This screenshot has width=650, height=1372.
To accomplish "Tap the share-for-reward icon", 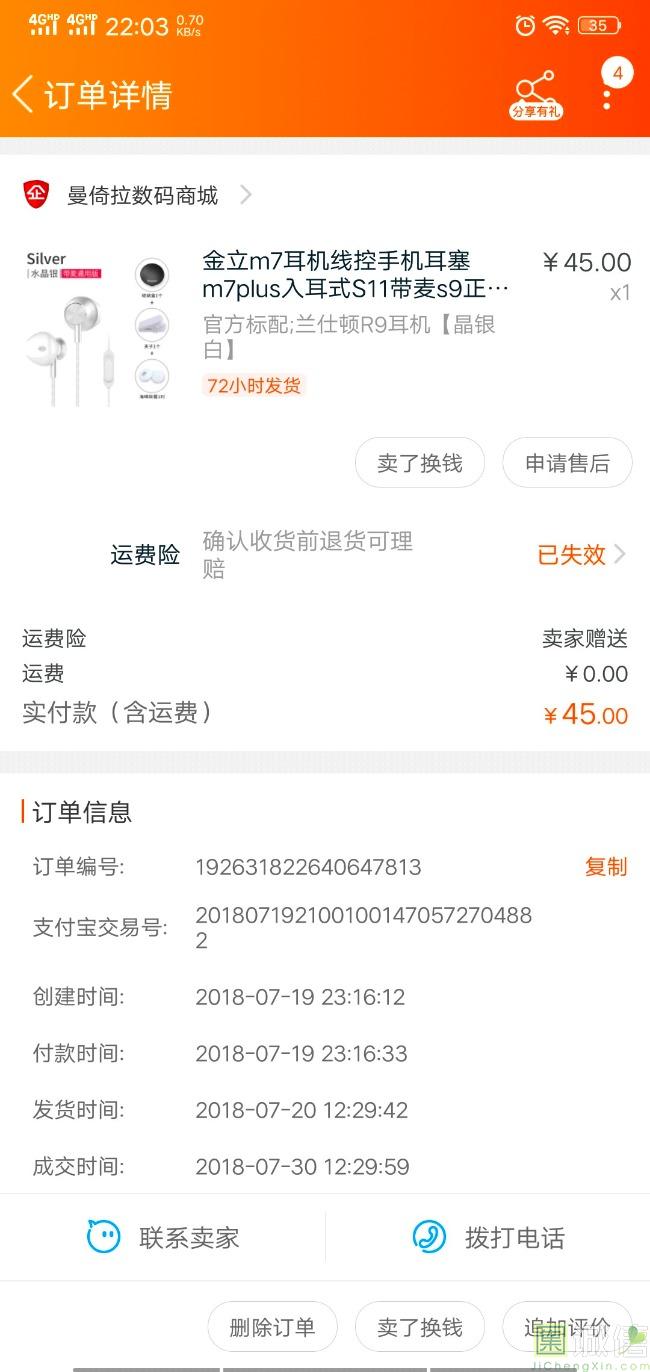I will [536, 95].
